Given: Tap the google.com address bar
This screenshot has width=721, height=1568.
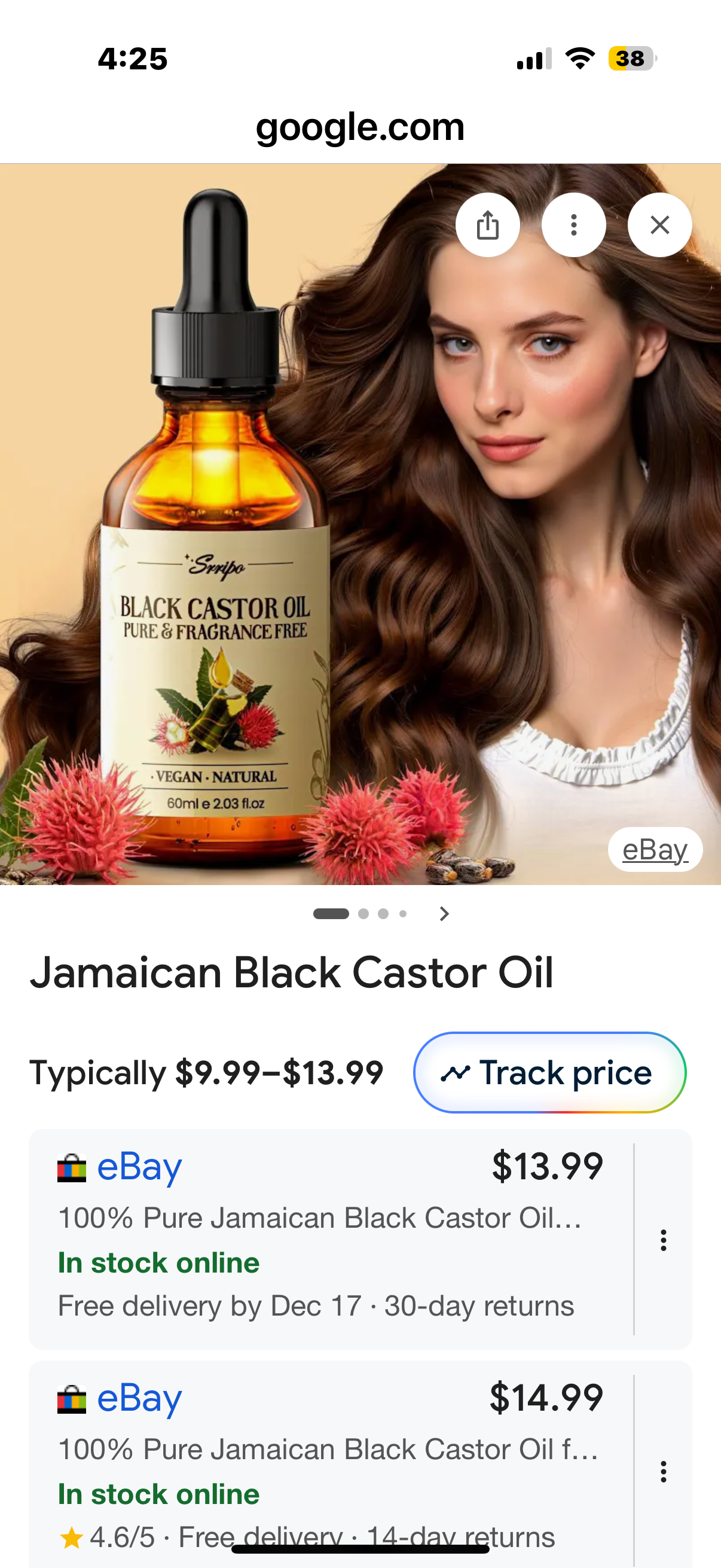Looking at the screenshot, I should pyautogui.click(x=360, y=127).
